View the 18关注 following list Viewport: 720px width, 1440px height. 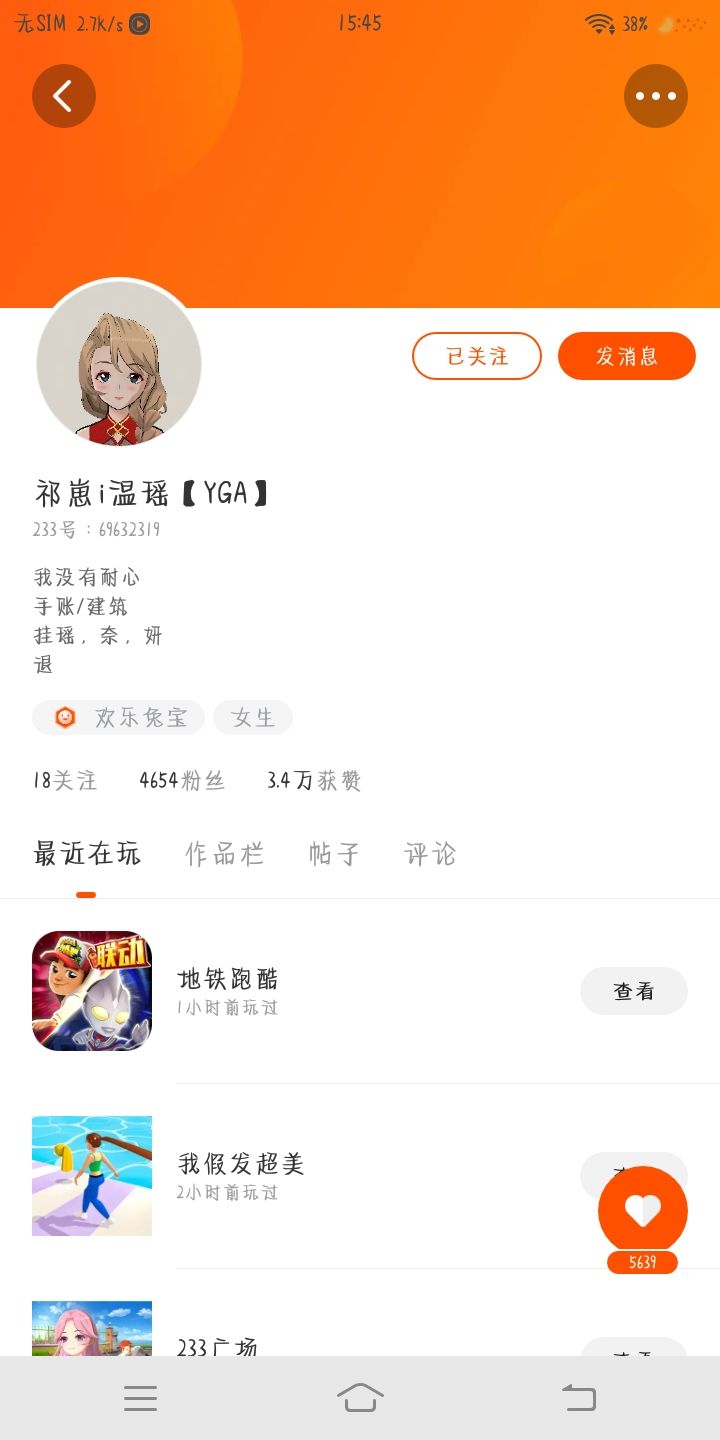click(65, 781)
